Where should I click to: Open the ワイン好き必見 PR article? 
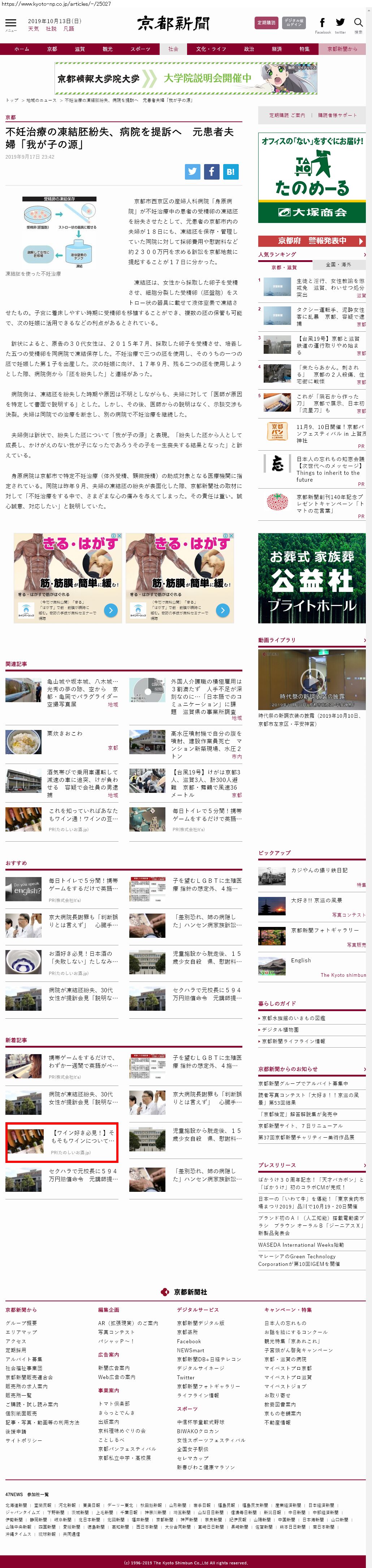click(82, 1137)
